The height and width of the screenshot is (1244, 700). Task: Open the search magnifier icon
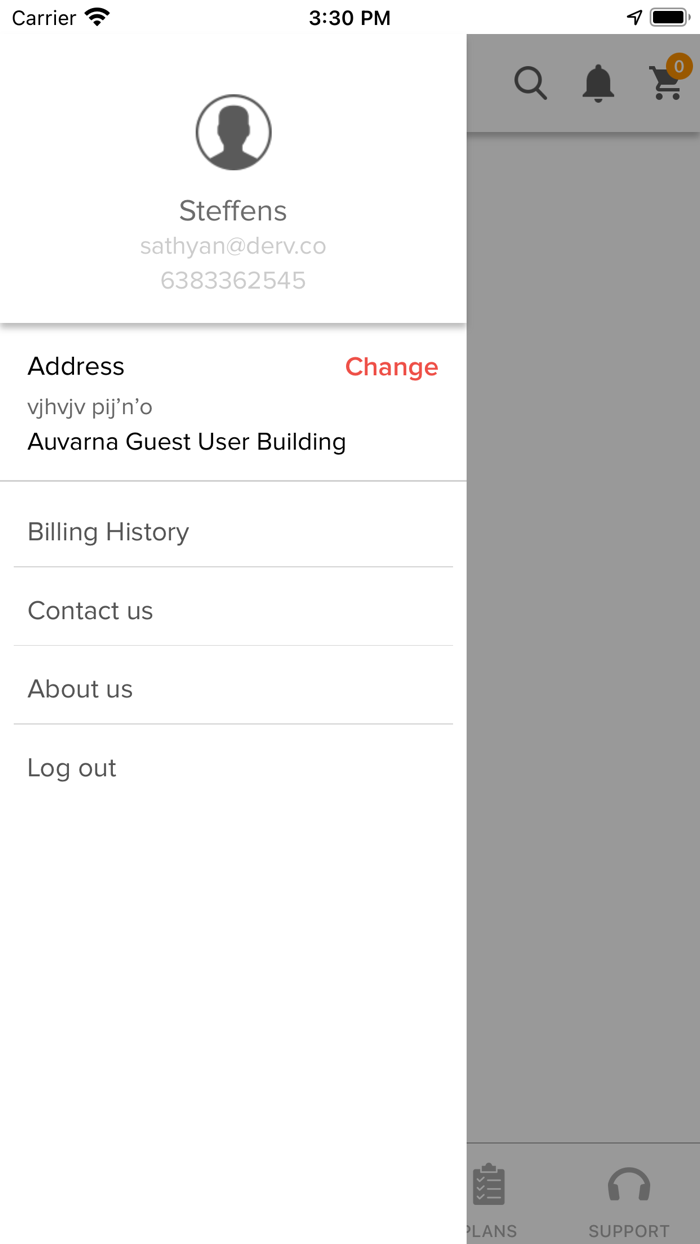531,83
